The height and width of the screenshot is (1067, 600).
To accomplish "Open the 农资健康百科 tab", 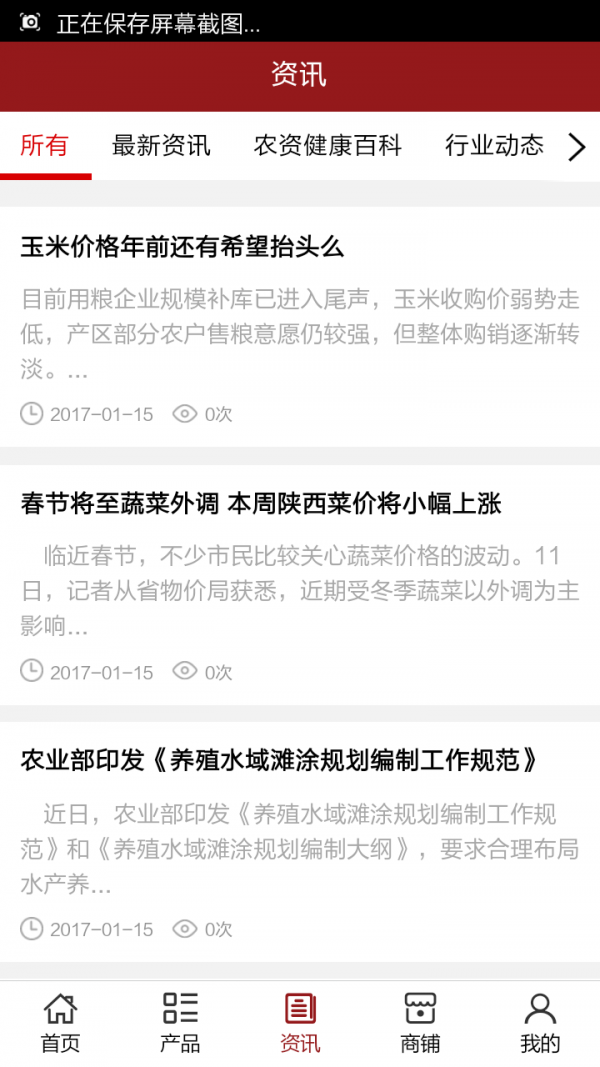I will 327,146.
